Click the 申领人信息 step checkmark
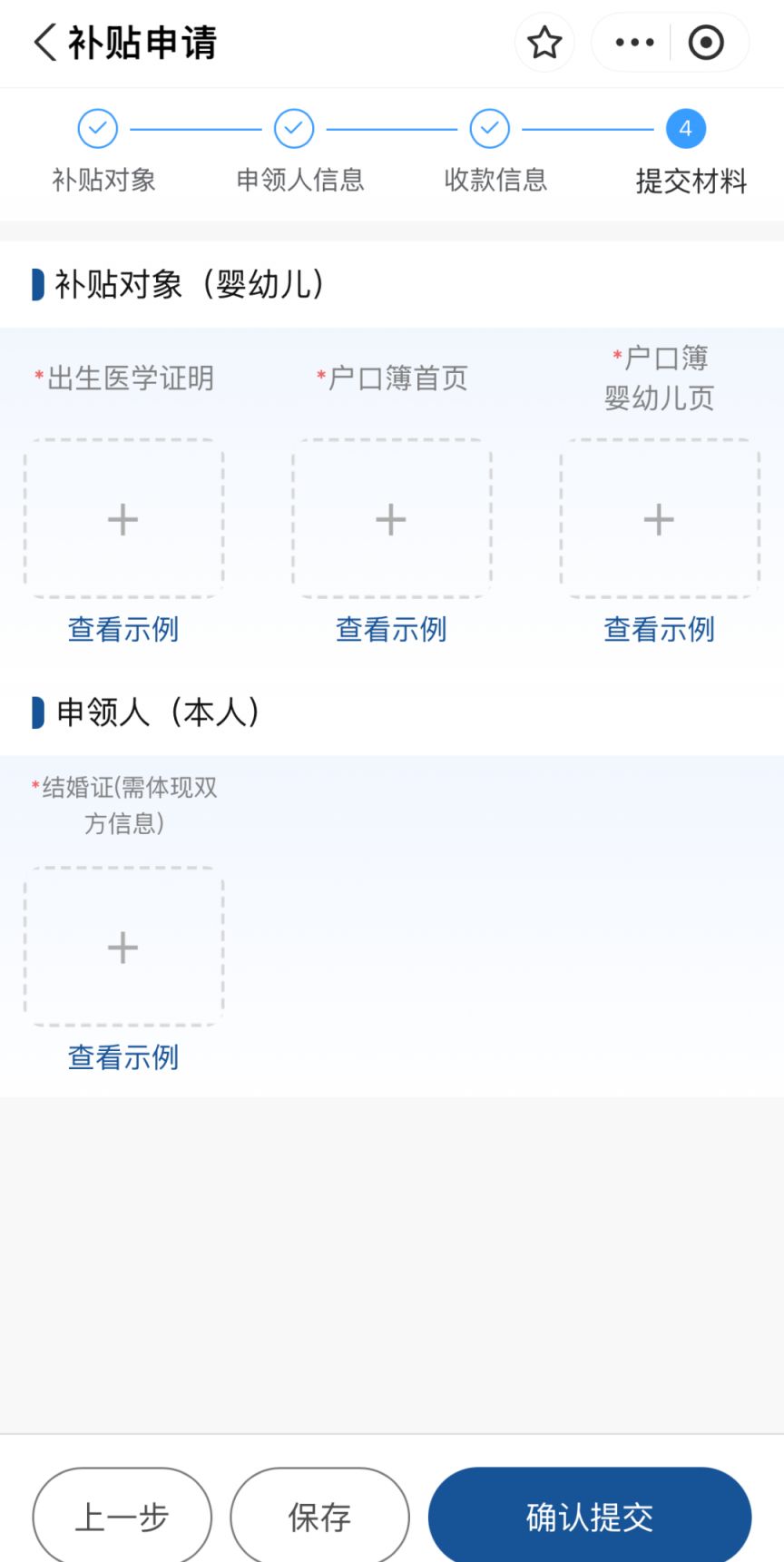784x1562 pixels. coord(293,128)
